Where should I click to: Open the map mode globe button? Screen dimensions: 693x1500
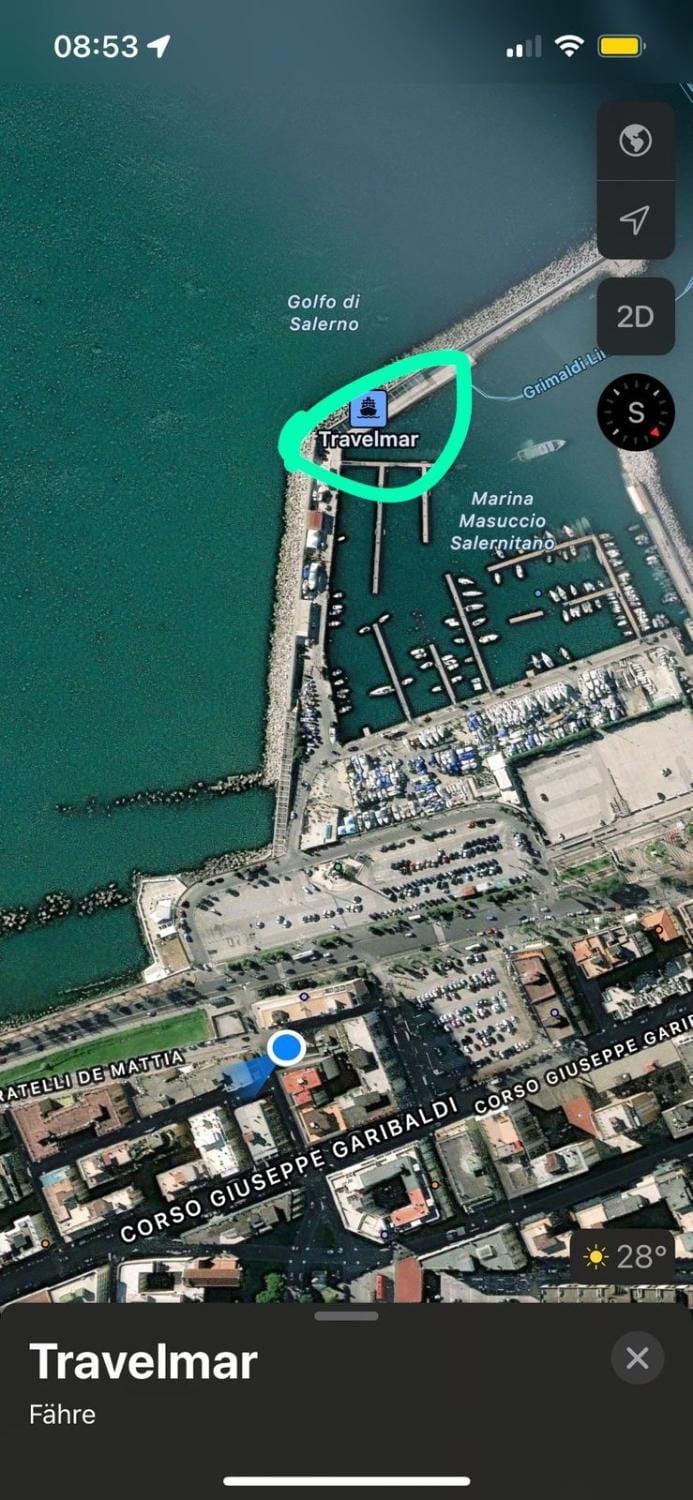coord(635,141)
